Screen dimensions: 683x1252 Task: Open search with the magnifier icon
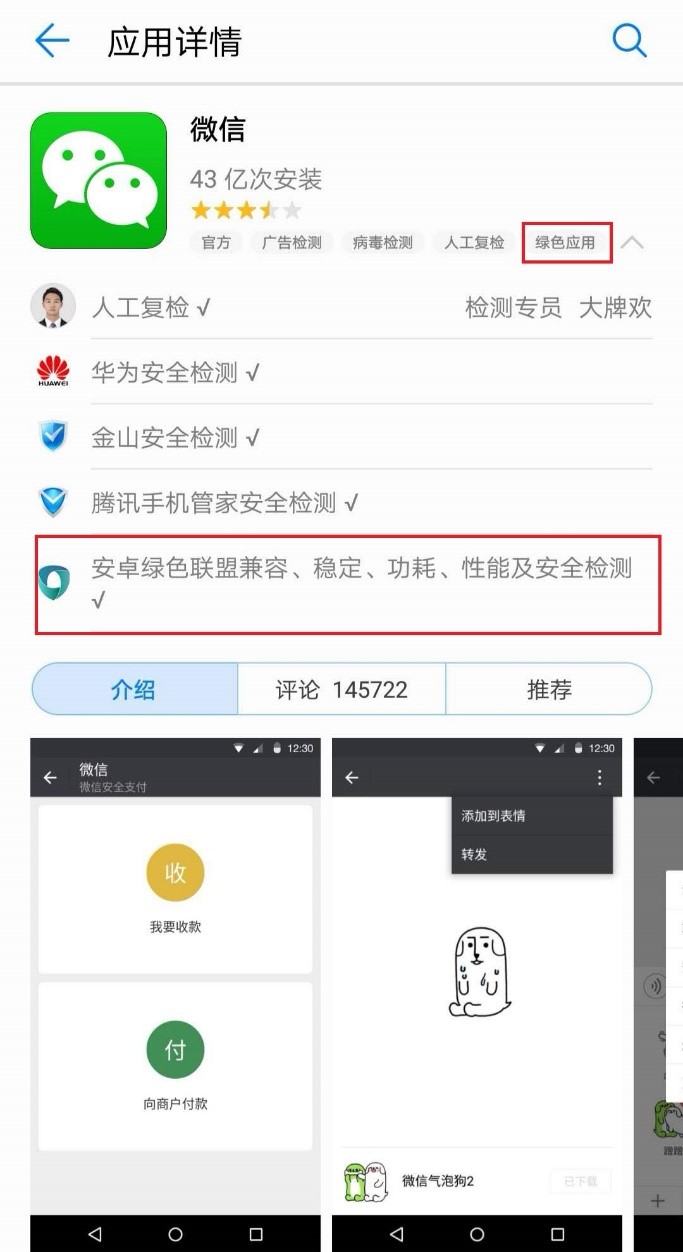(629, 41)
